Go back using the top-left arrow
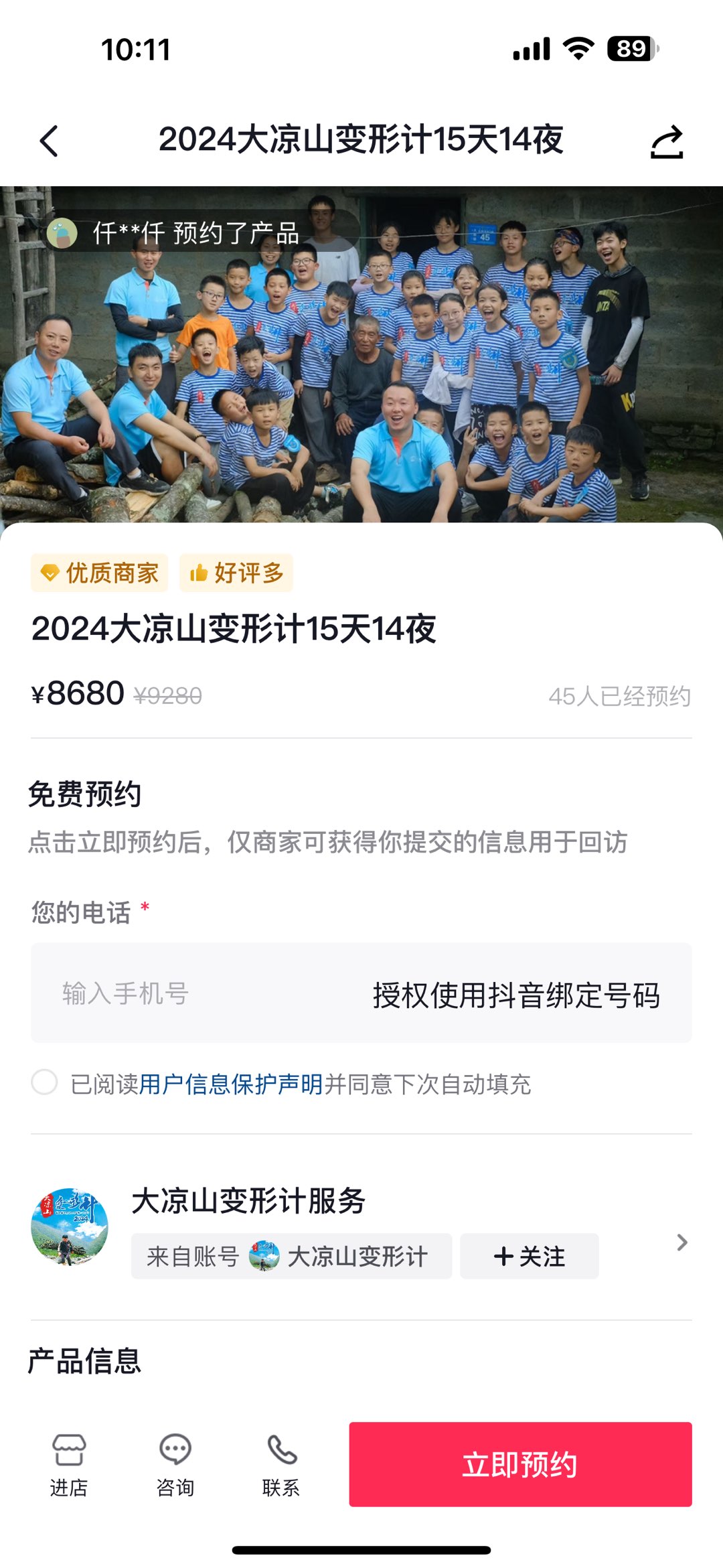Screen dimensions: 723x1568 (x=50, y=141)
